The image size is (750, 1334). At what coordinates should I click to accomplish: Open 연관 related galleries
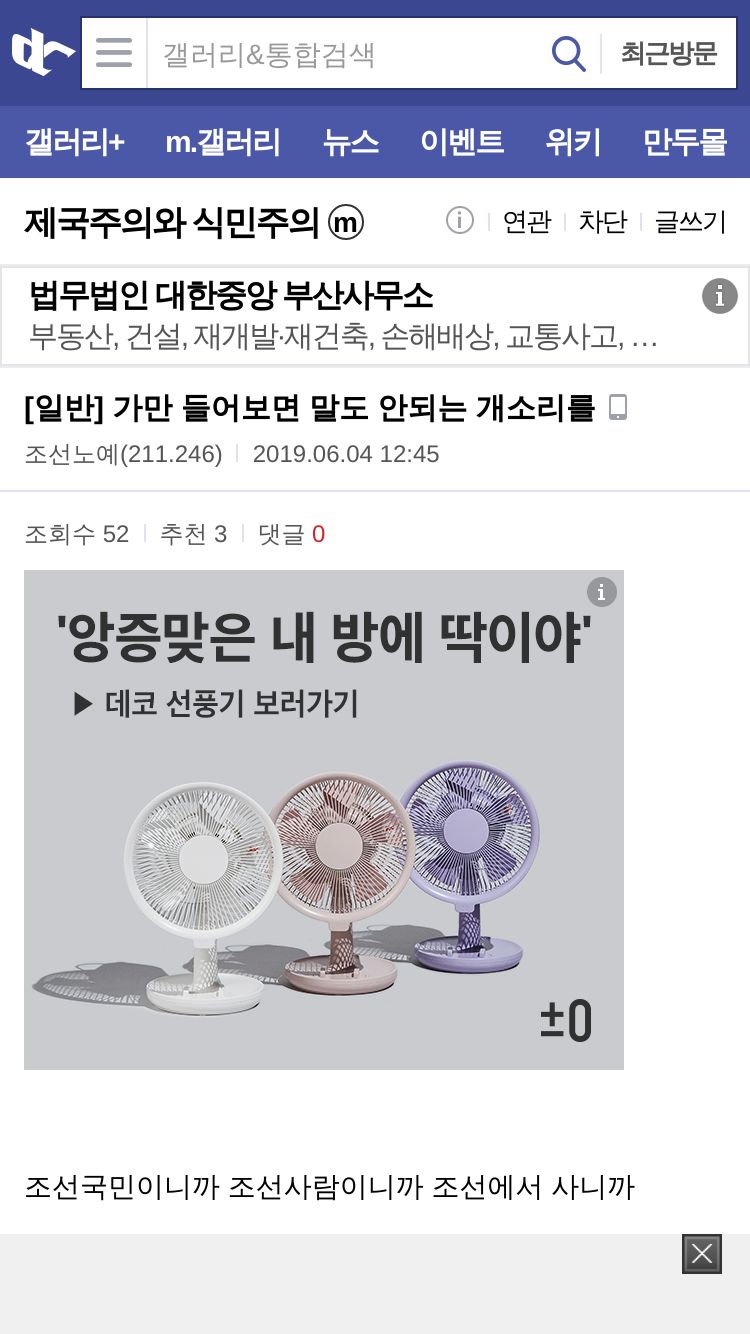tap(527, 222)
